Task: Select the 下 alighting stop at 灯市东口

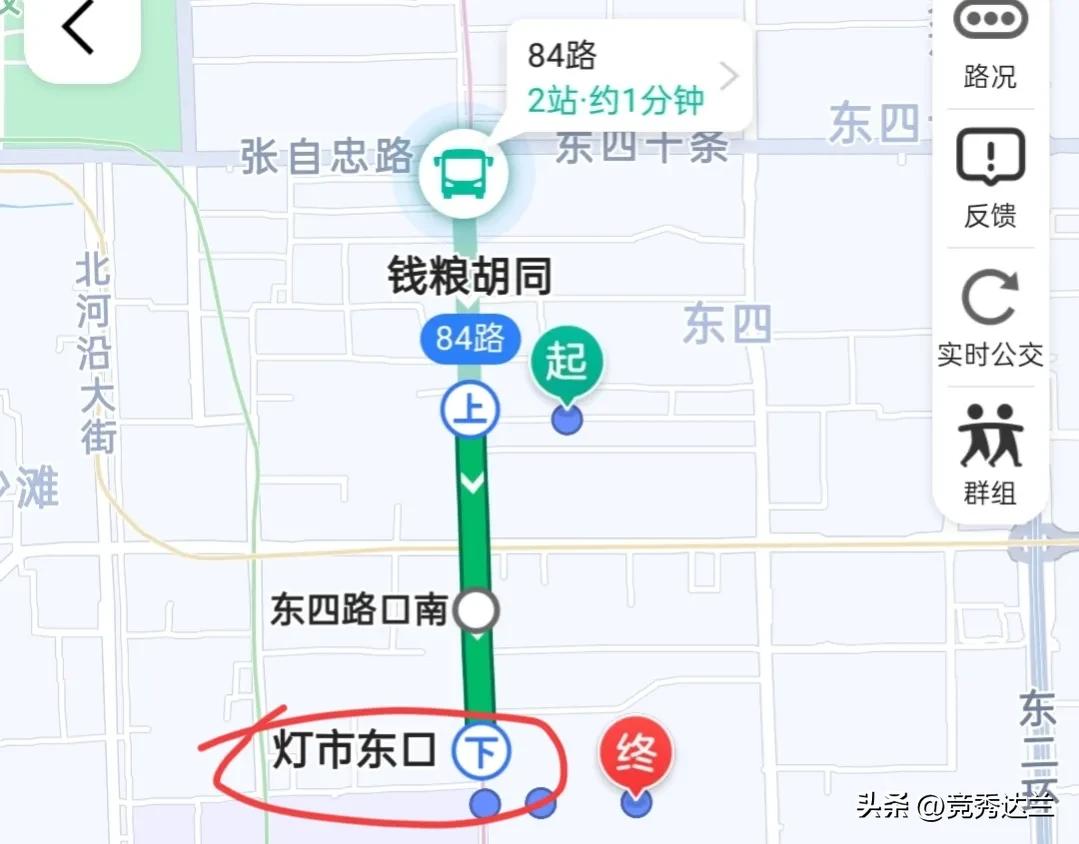Action: [481, 752]
